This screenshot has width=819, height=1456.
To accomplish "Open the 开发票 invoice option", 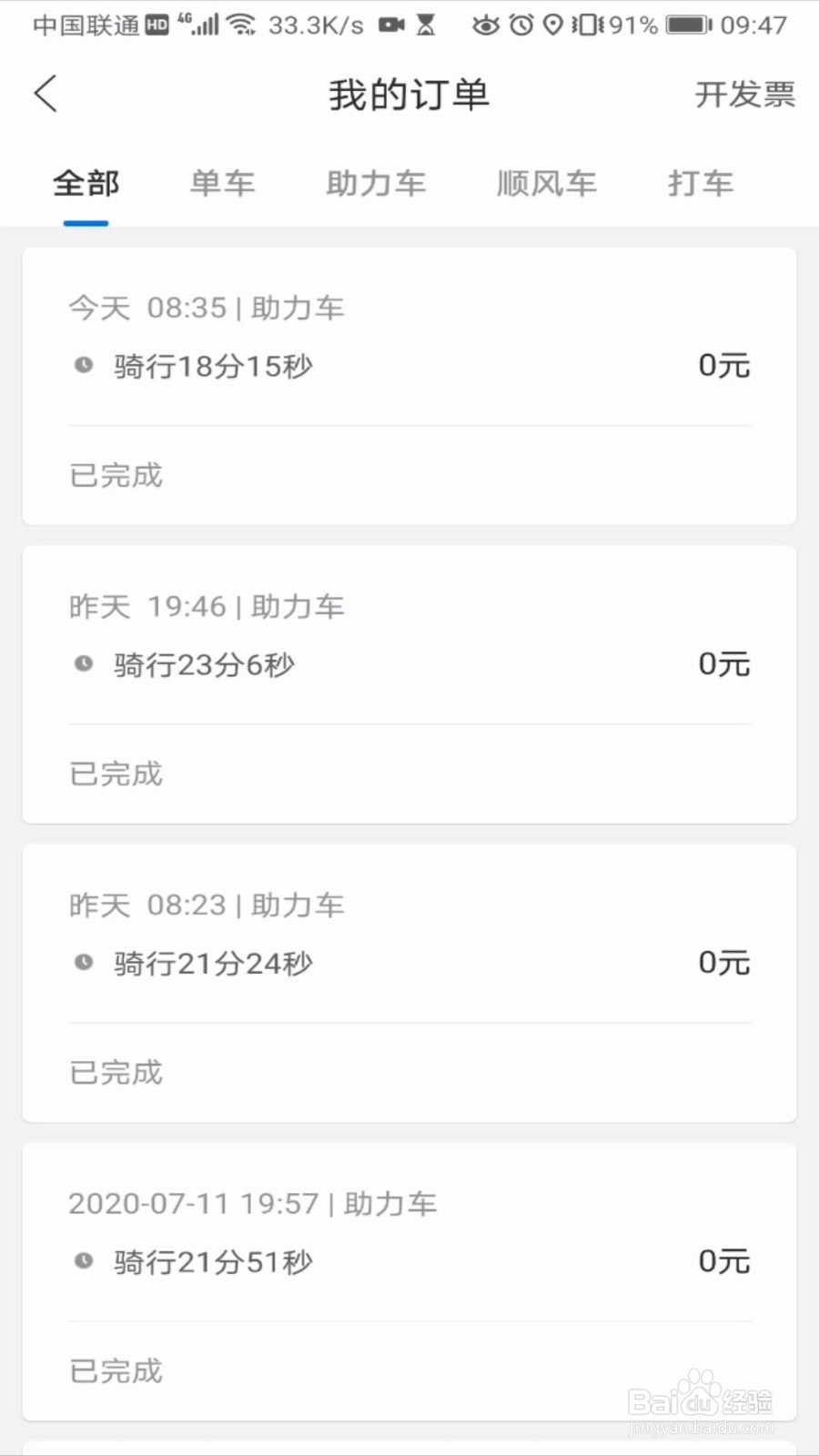I will coord(744,94).
